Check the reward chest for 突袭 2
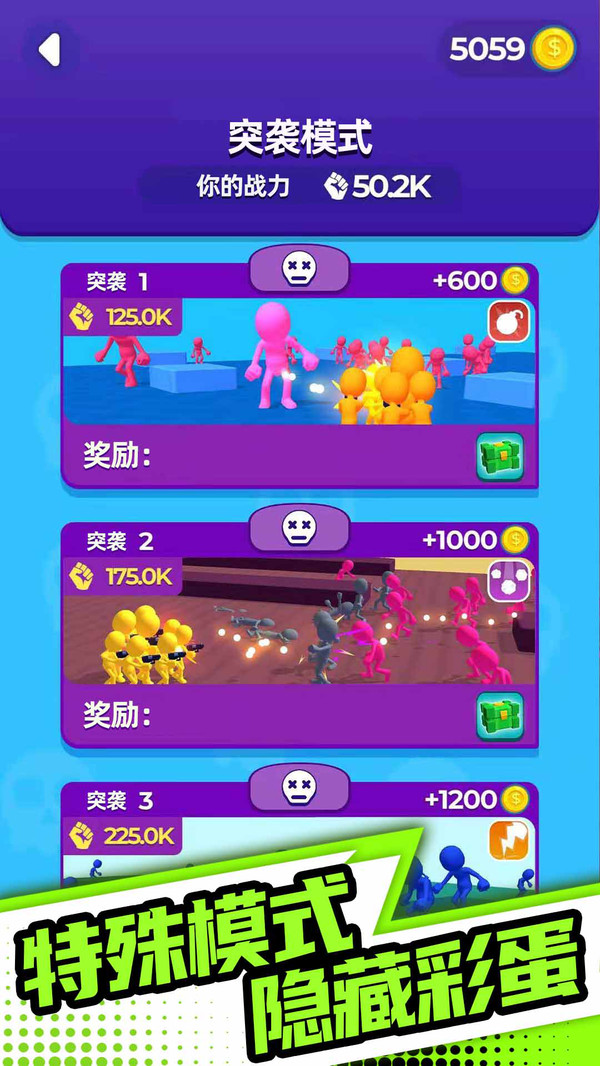The width and height of the screenshot is (600, 1066). coord(499,716)
